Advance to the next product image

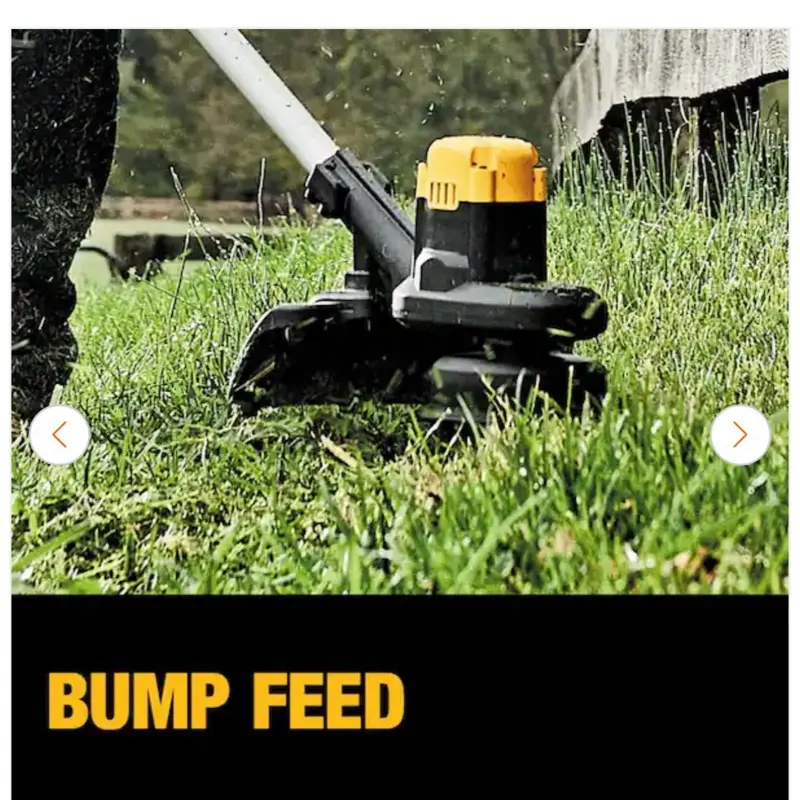click(740, 435)
